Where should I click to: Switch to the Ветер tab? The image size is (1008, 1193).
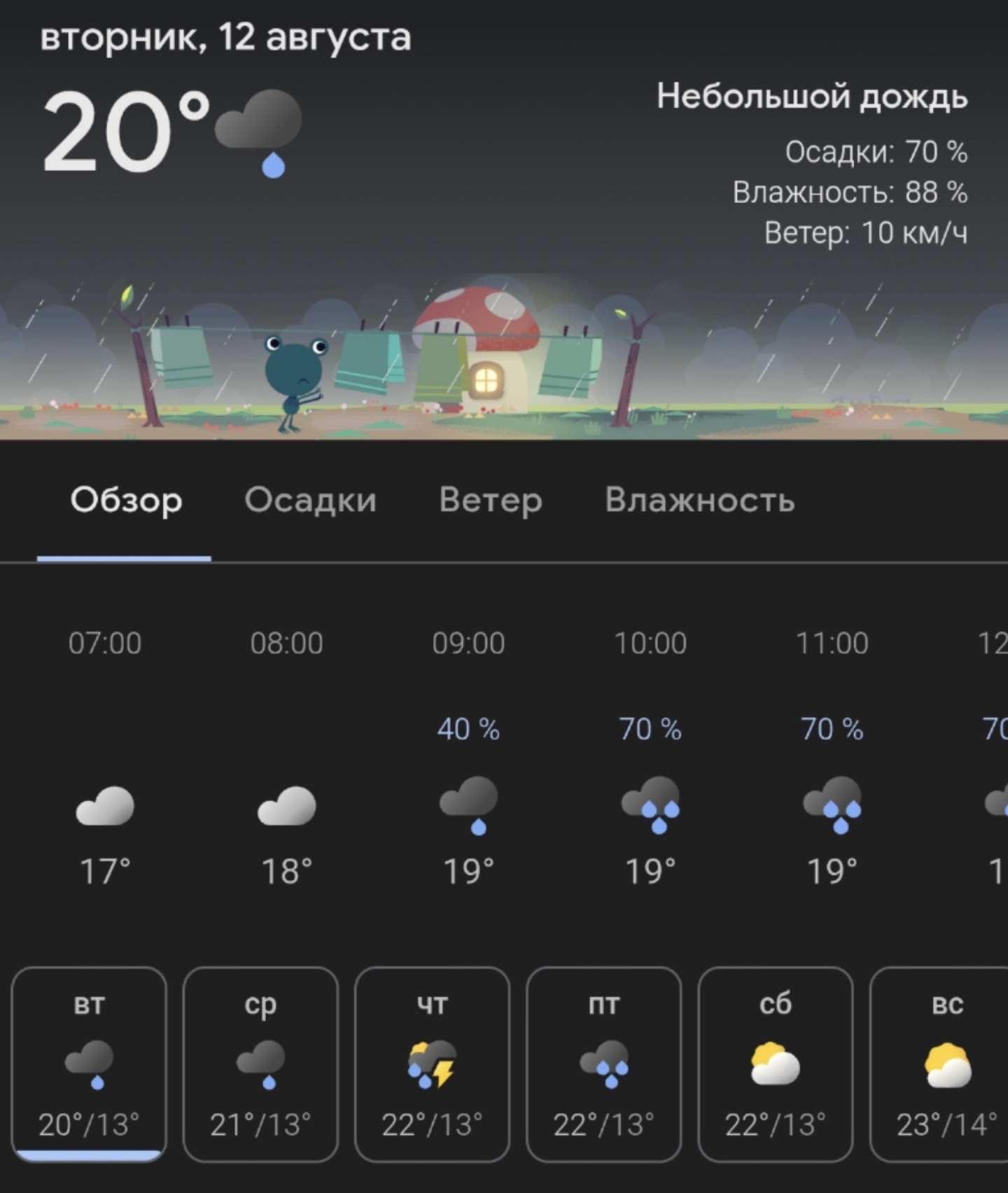coord(490,501)
